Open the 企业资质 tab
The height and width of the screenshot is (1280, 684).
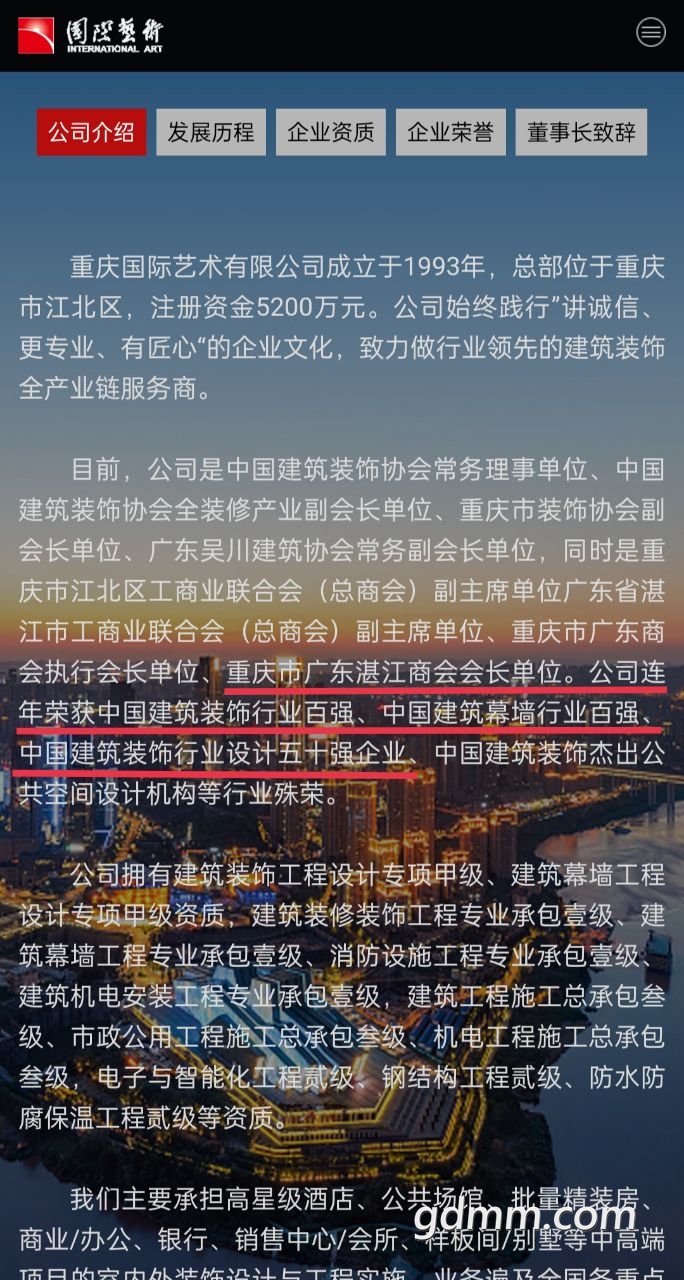click(331, 132)
